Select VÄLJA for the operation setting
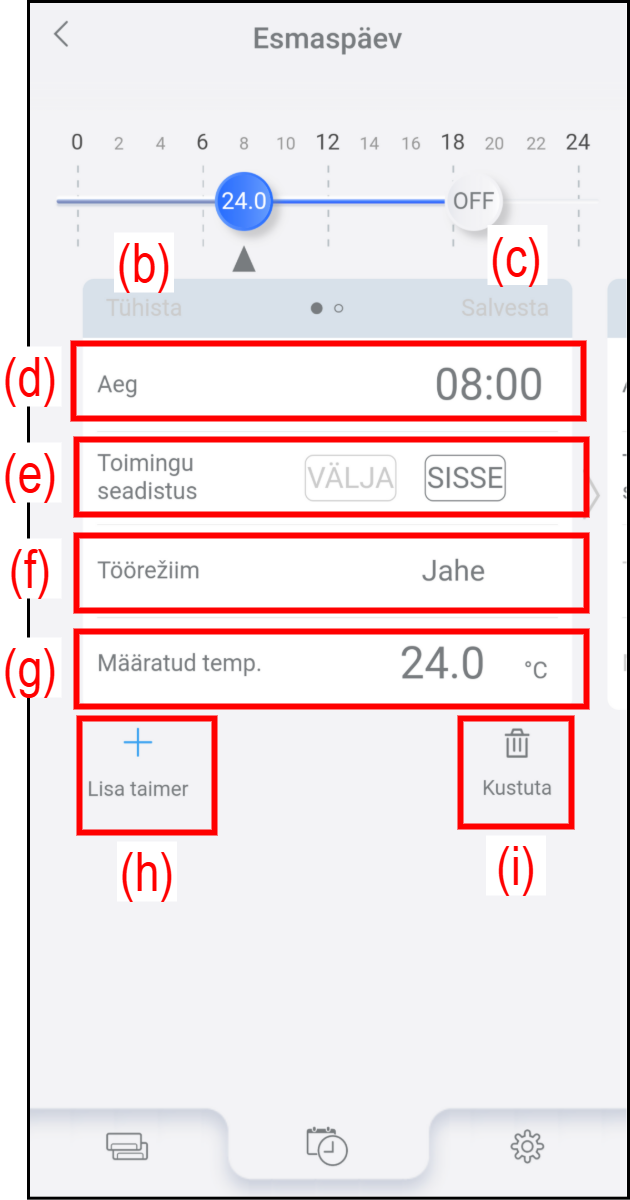Screen dimensions: 630x1200 tap(350, 479)
